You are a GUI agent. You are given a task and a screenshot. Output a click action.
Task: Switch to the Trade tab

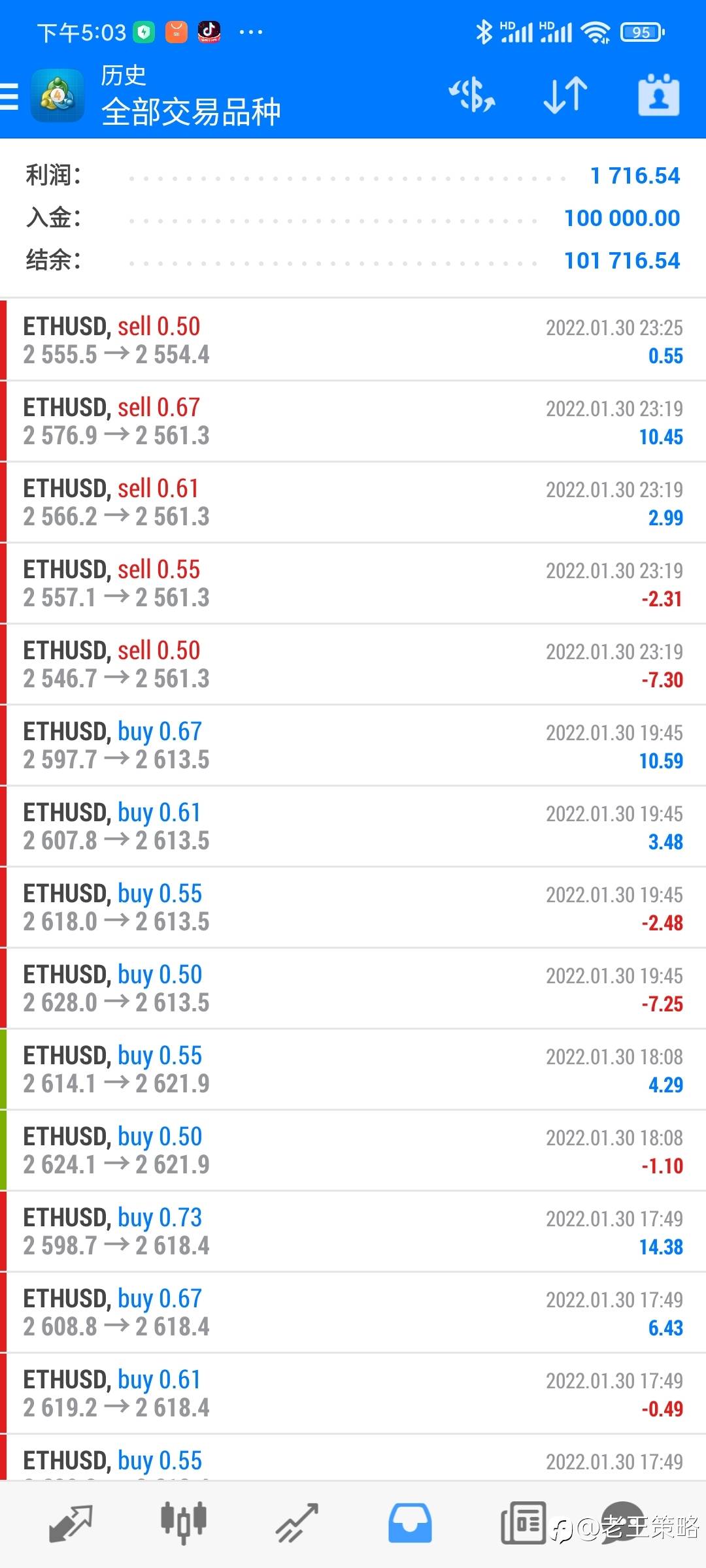[x=297, y=1524]
